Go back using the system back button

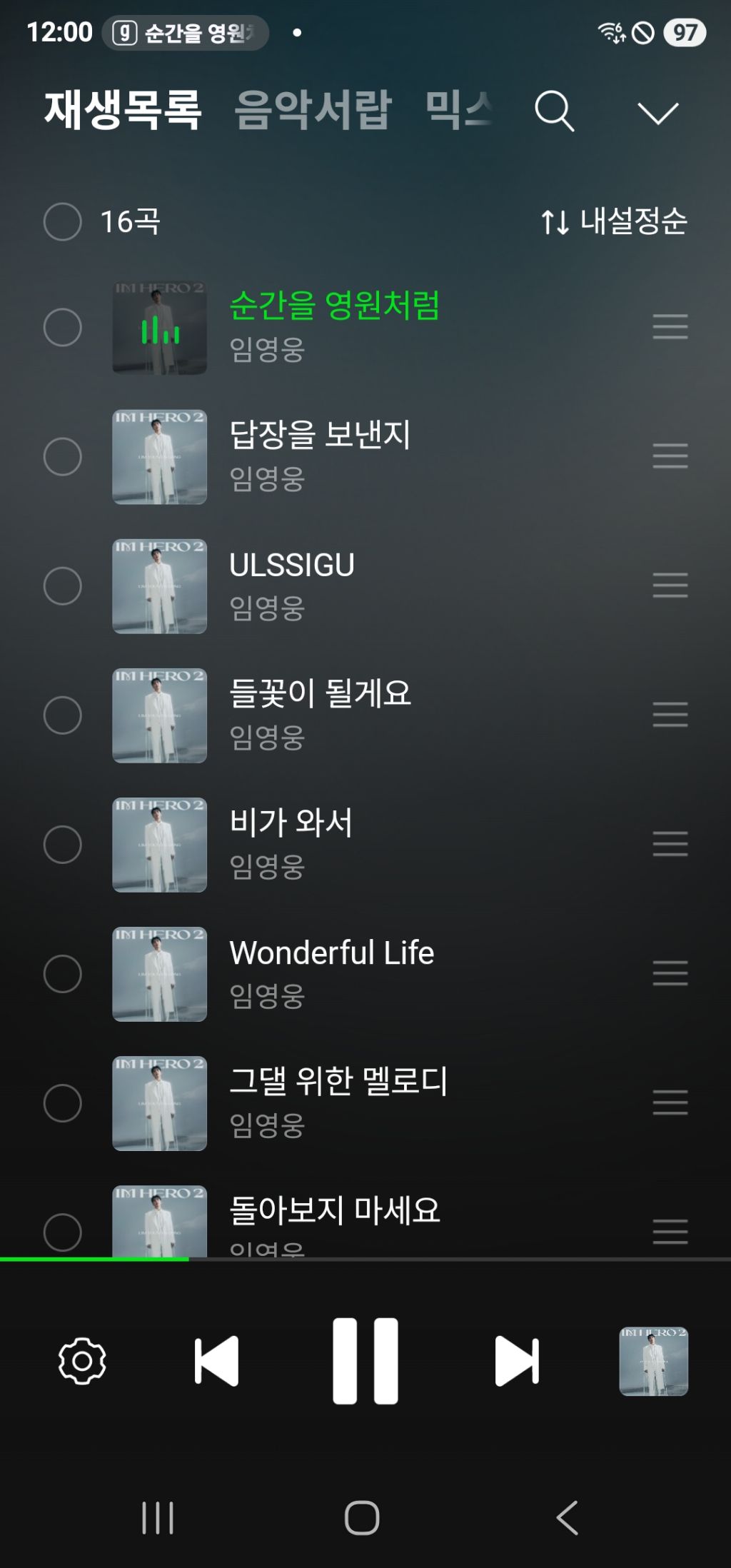coord(568,1517)
